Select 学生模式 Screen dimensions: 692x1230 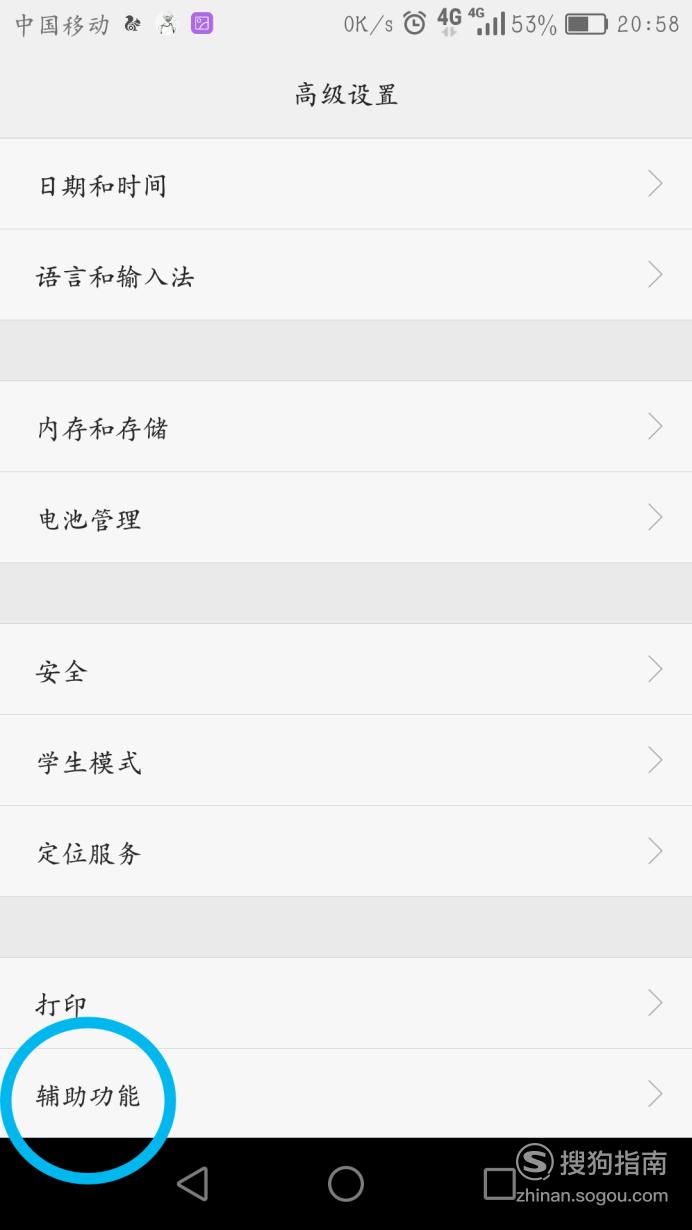(x=346, y=761)
